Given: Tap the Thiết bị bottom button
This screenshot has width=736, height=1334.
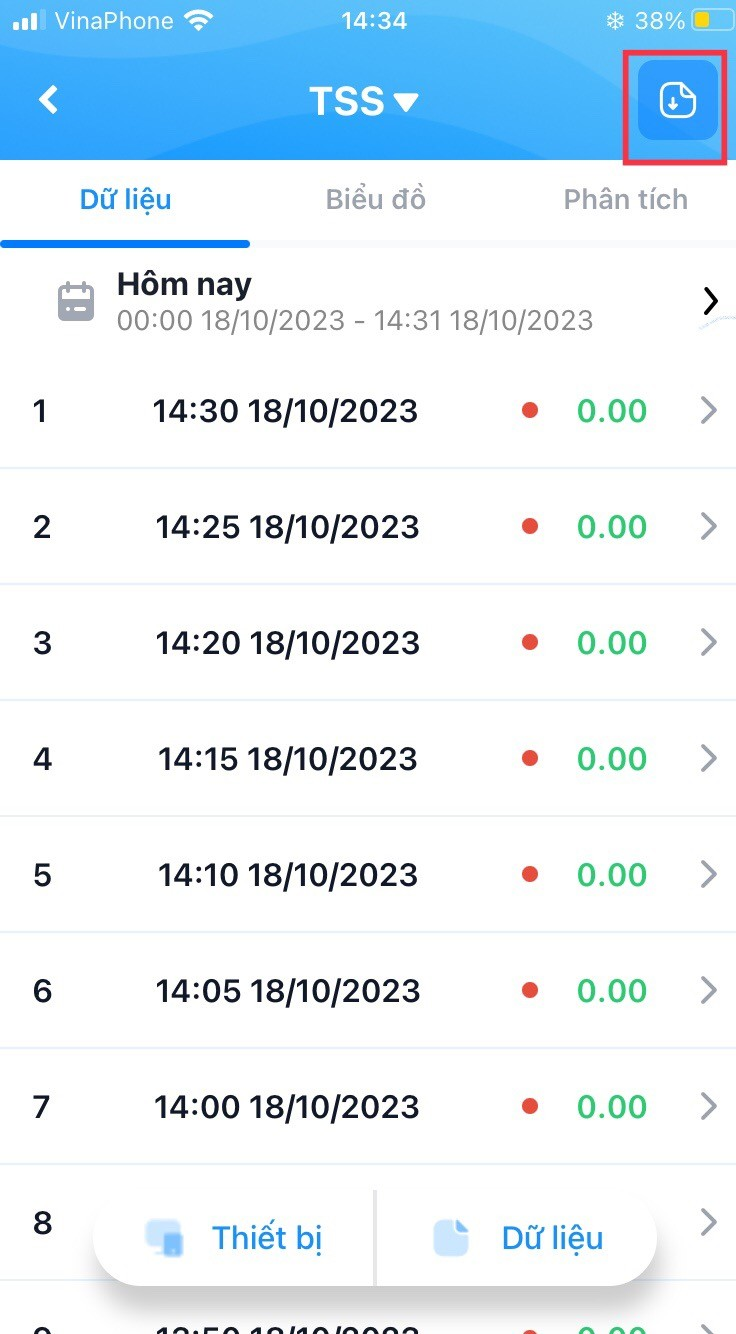Looking at the screenshot, I should coord(234,1238).
